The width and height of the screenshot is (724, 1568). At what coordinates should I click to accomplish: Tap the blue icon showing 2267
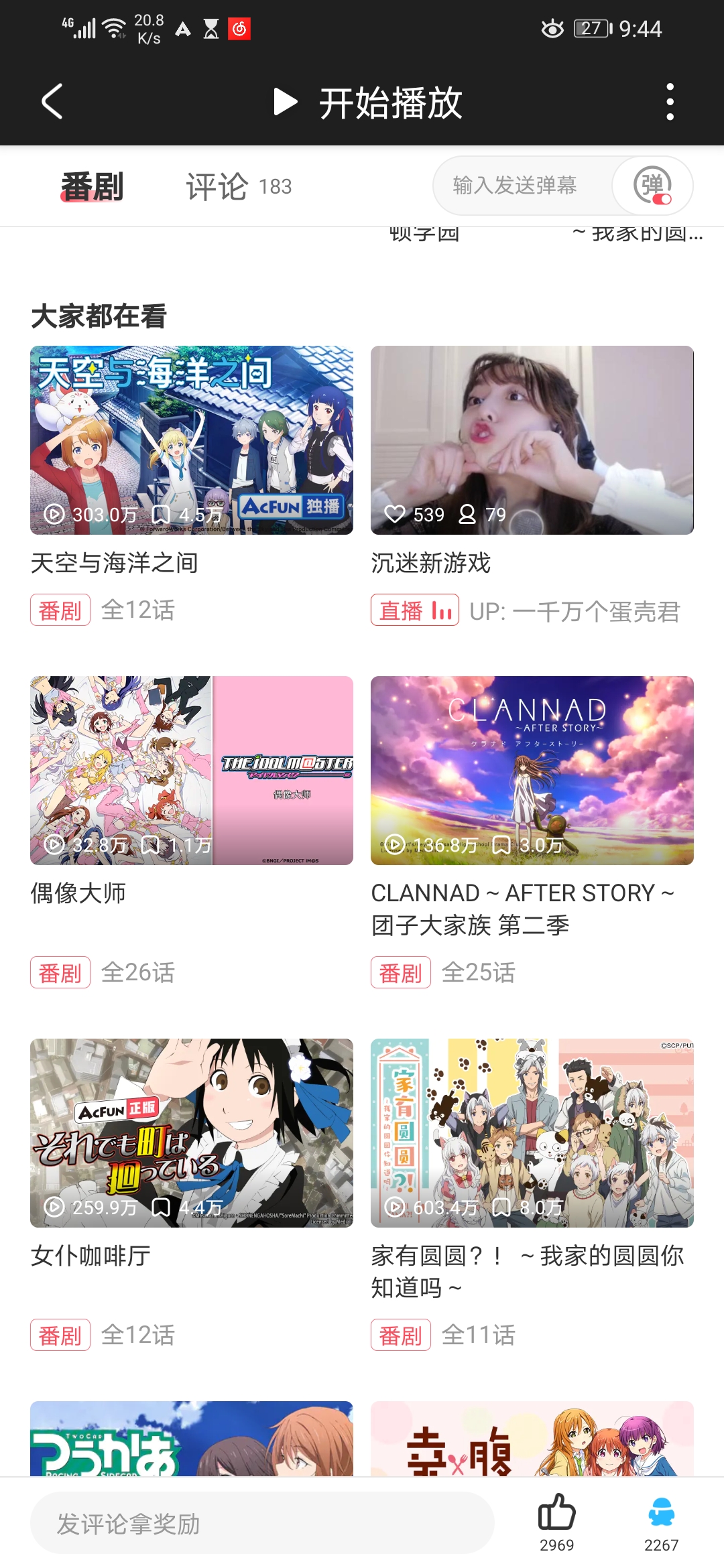pos(662,1513)
